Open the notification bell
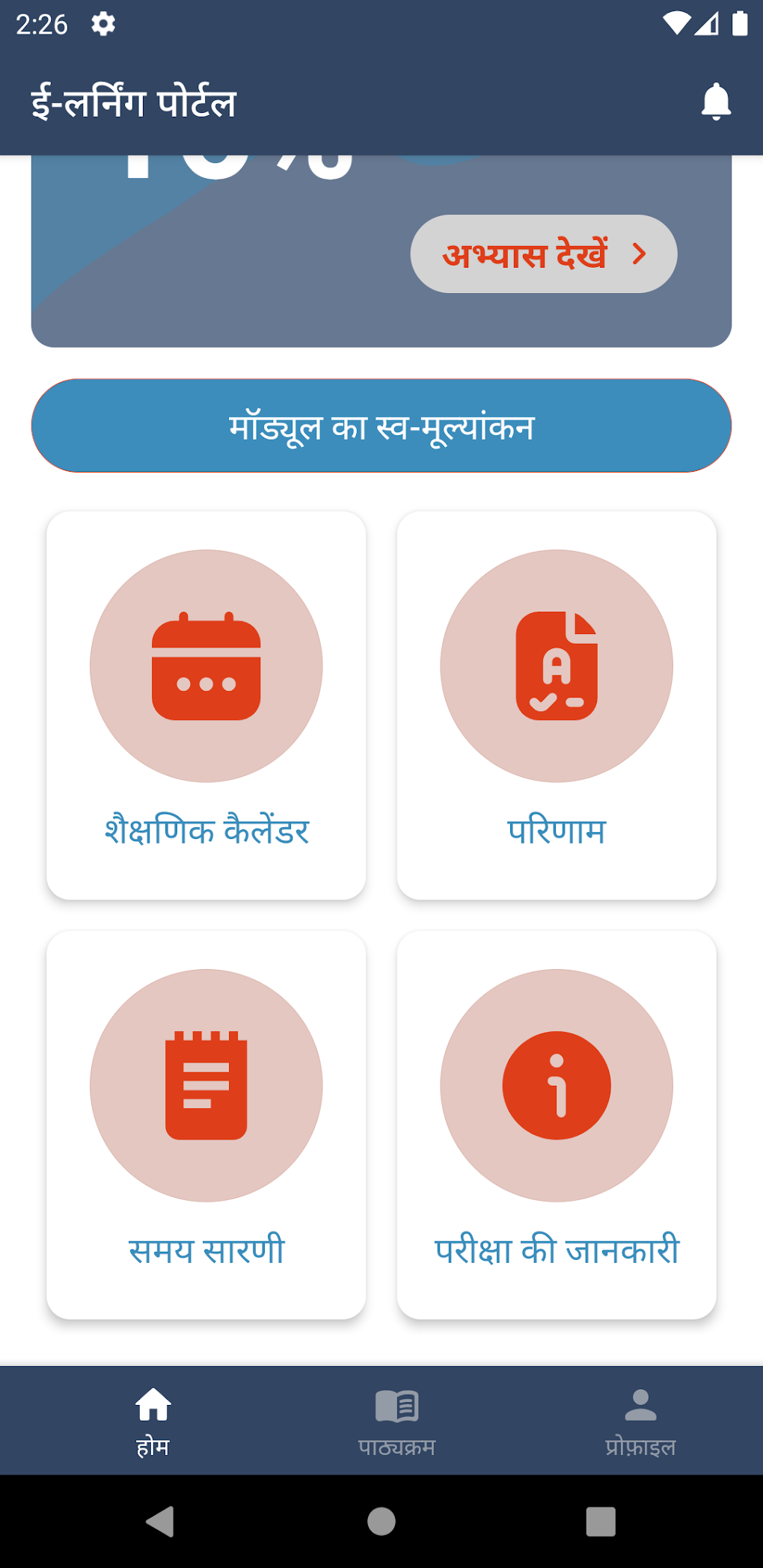 [x=716, y=101]
